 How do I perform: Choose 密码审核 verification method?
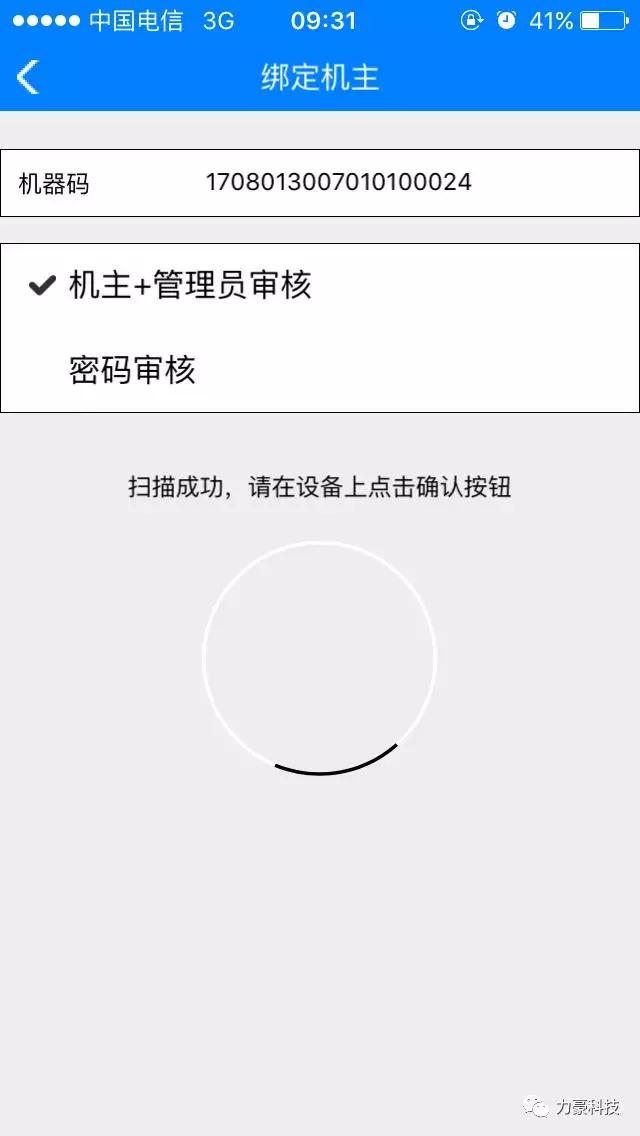(x=132, y=370)
